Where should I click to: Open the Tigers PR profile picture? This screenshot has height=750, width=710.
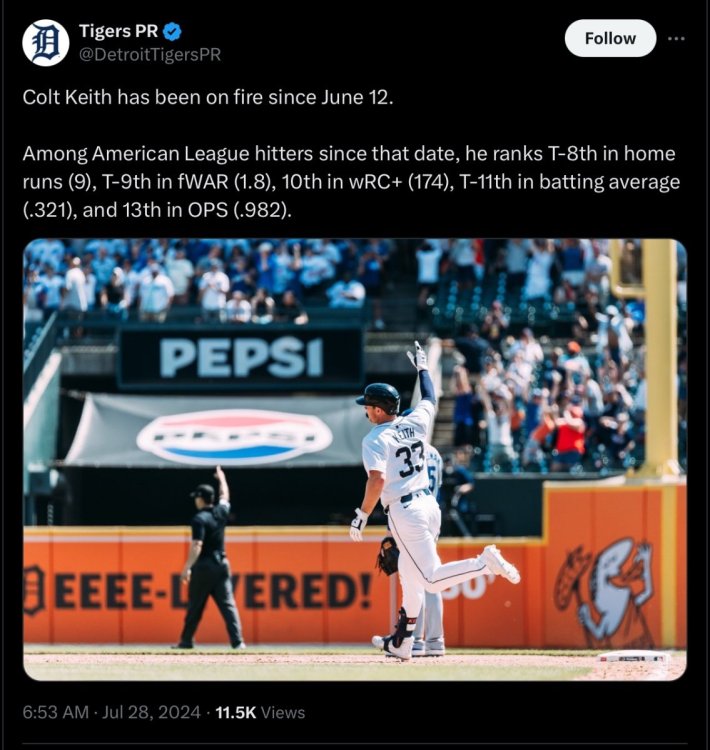45,42
